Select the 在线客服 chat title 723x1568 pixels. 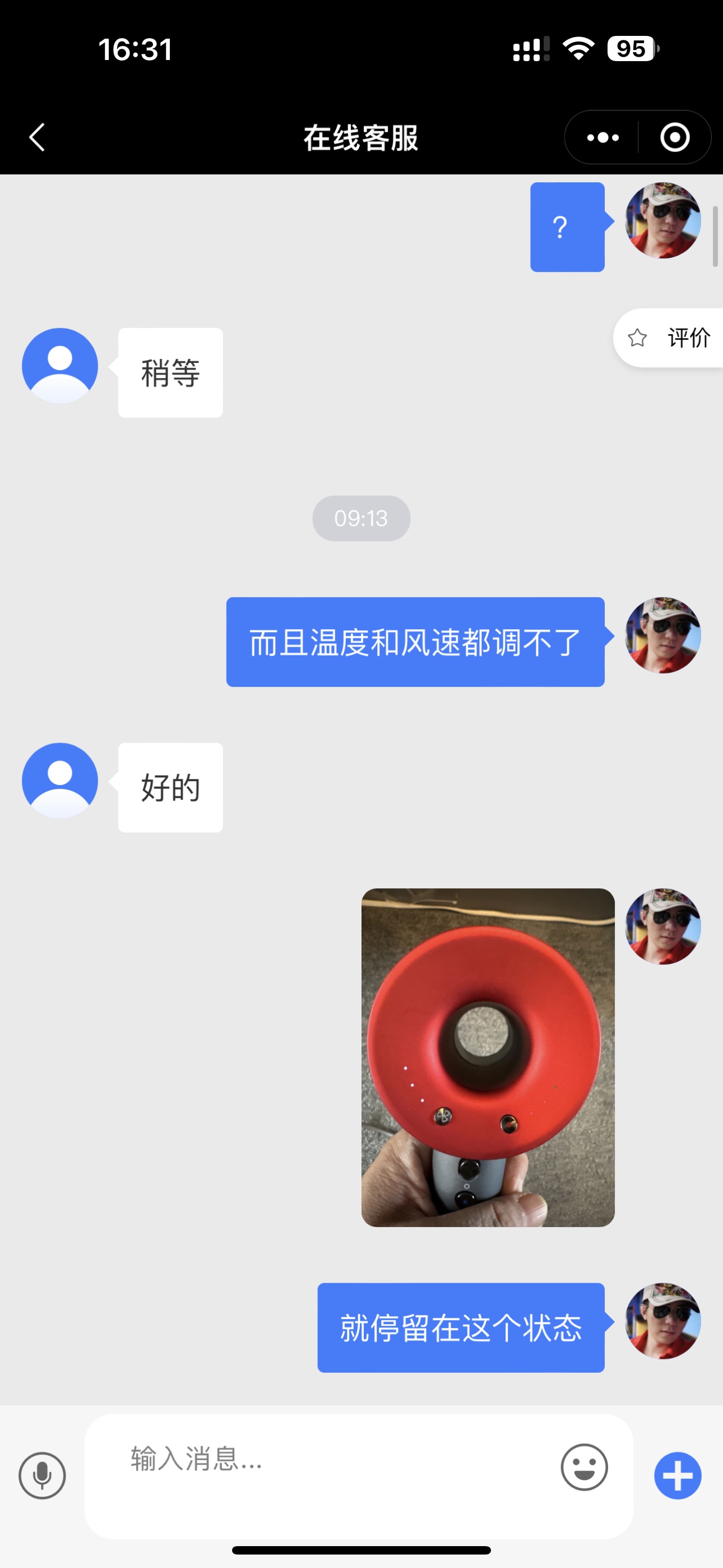click(x=361, y=137)
